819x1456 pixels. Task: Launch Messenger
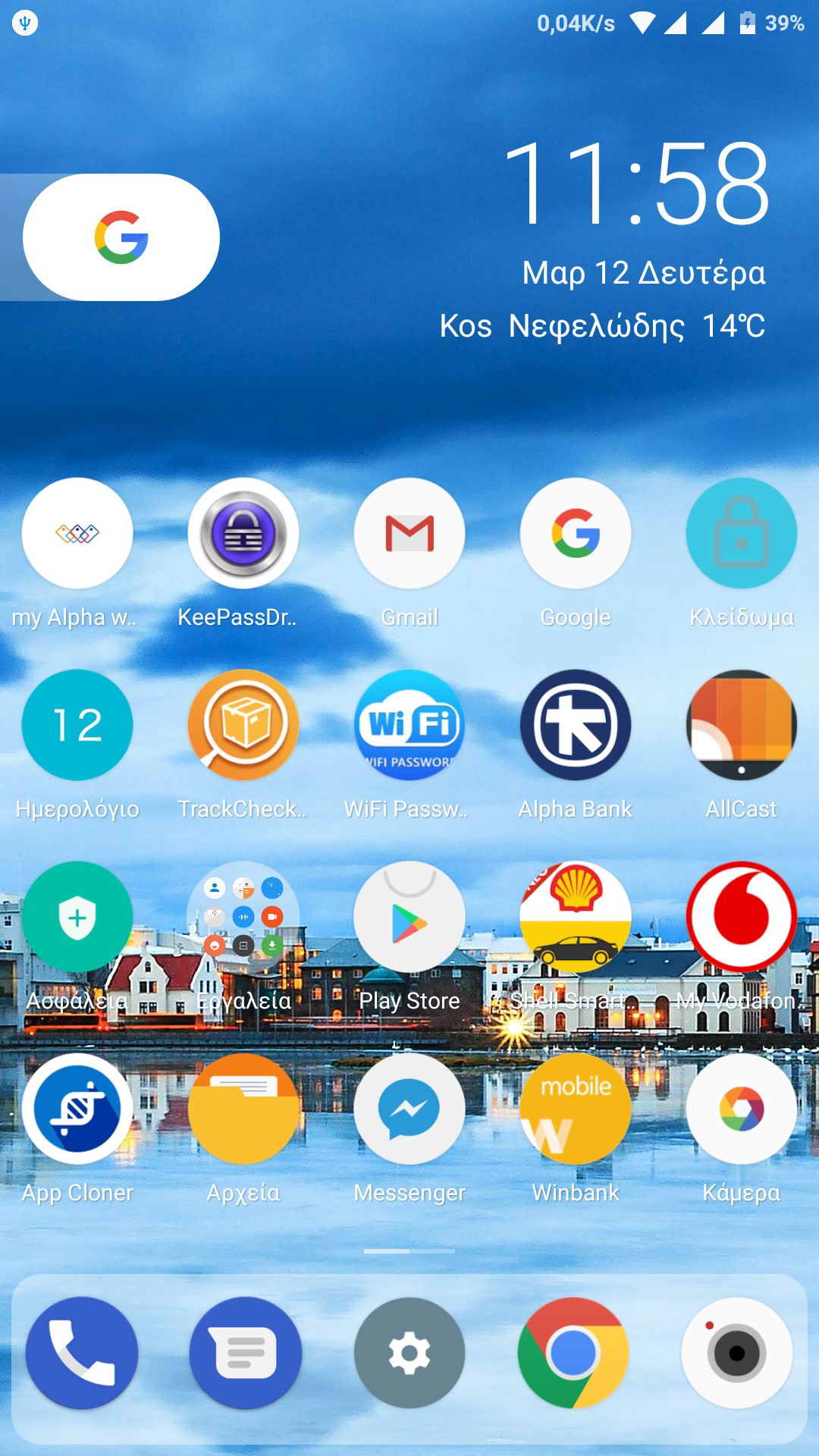pos(409,1109)
